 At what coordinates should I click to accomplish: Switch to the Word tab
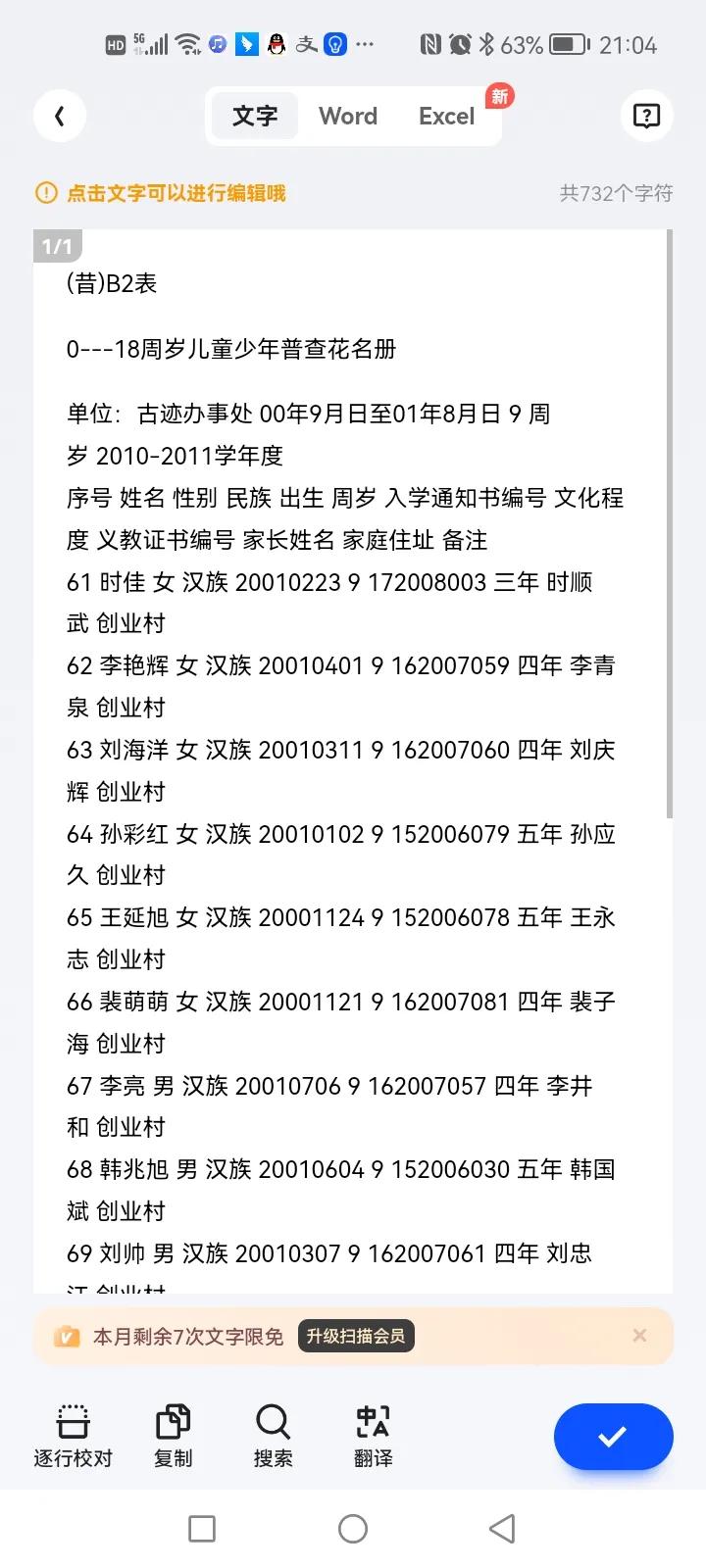(x=348, y=116)
